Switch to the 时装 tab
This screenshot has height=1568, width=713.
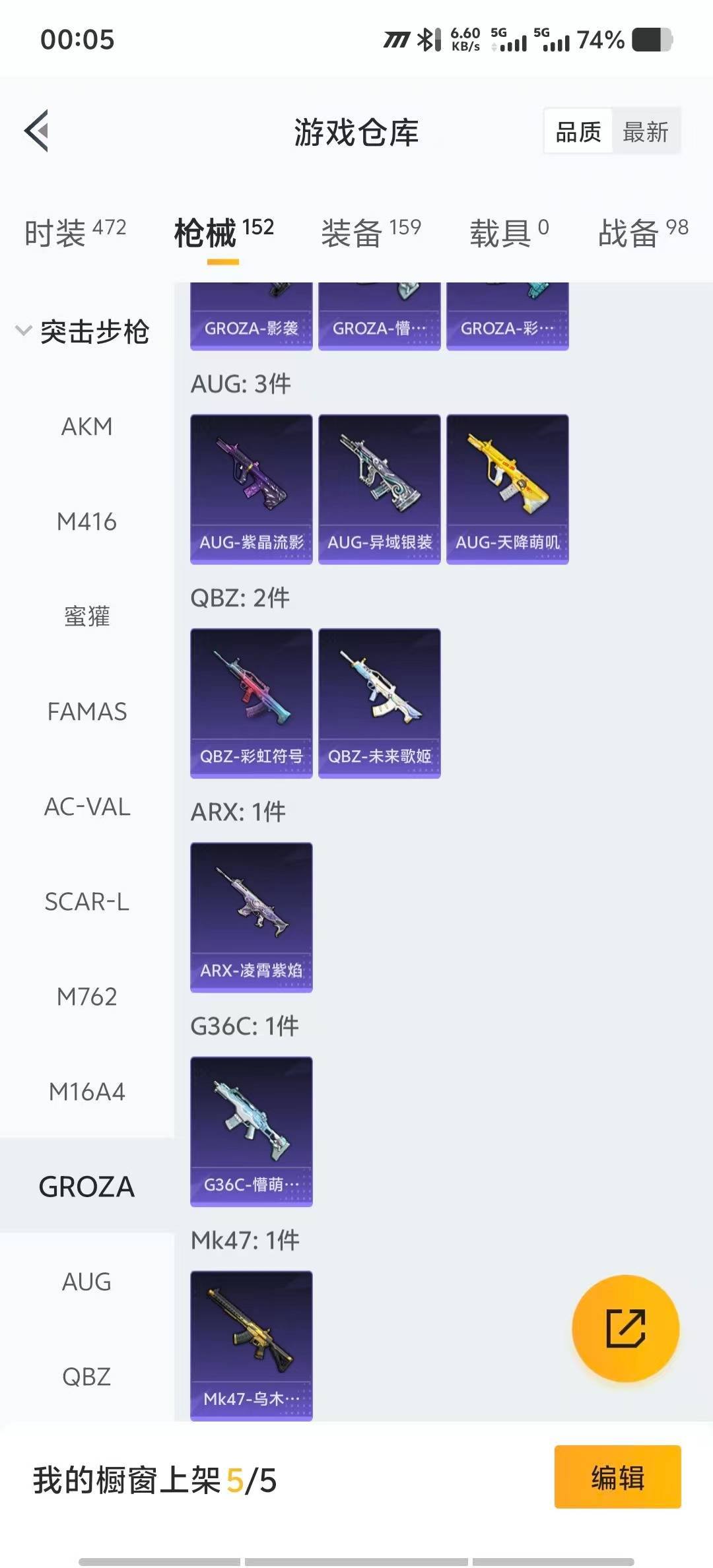click(75, 232)
